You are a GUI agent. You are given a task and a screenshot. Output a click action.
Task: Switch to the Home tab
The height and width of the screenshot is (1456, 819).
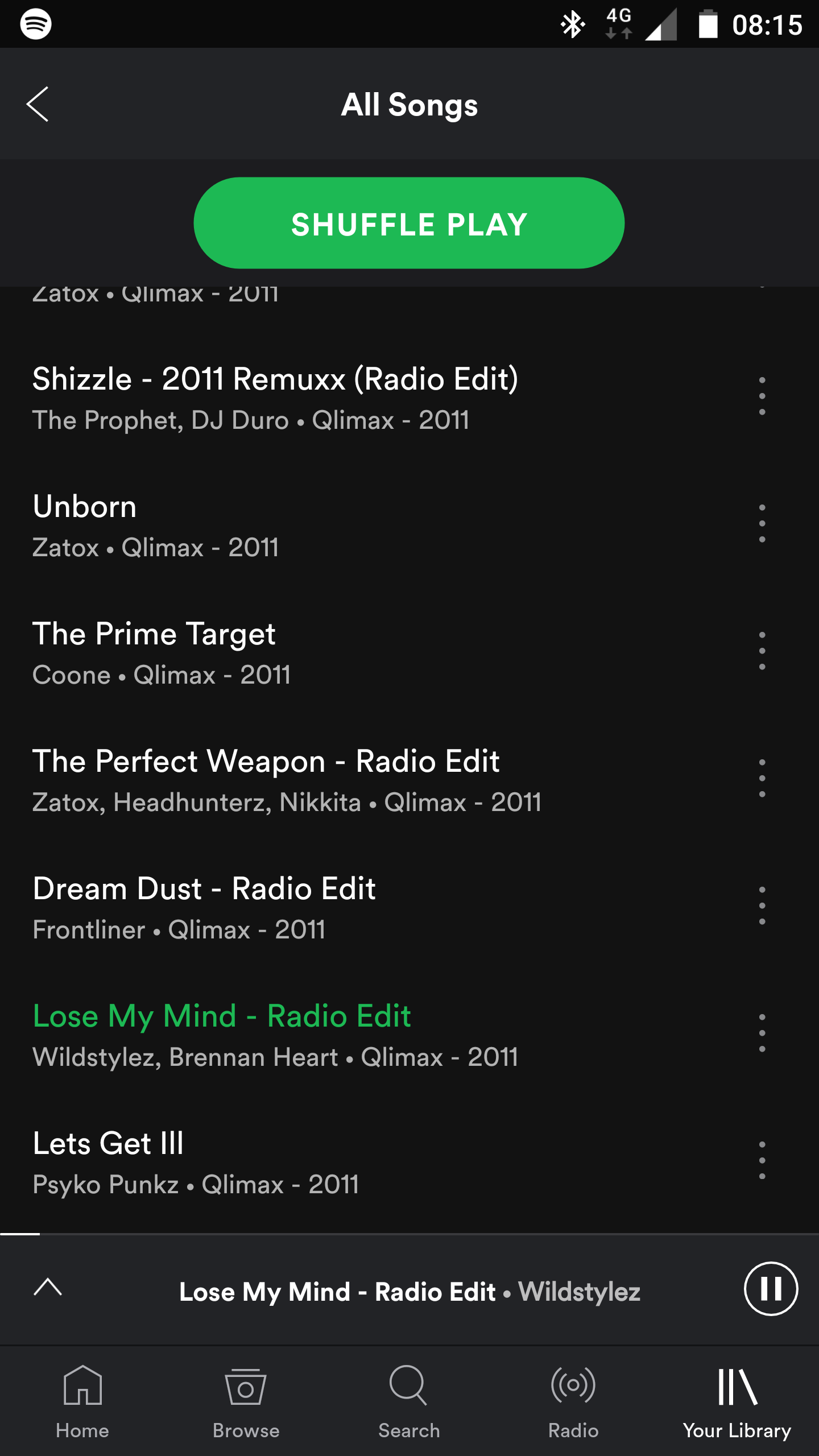point(82,1402)
